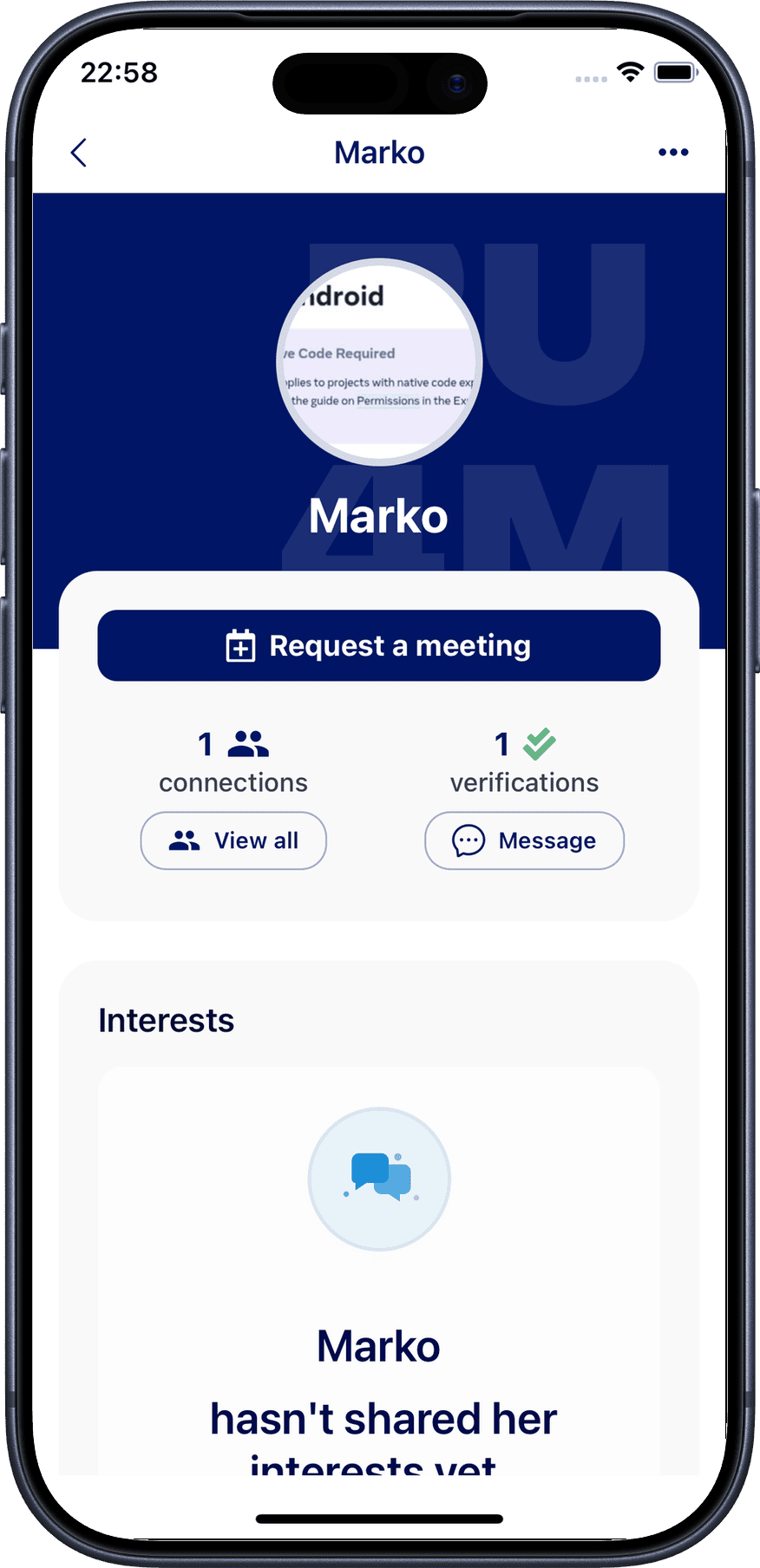This screenshot has height=1568, width=760.
Task: Tap the Marko title in the top bar
Action: (x=378, y=152)
